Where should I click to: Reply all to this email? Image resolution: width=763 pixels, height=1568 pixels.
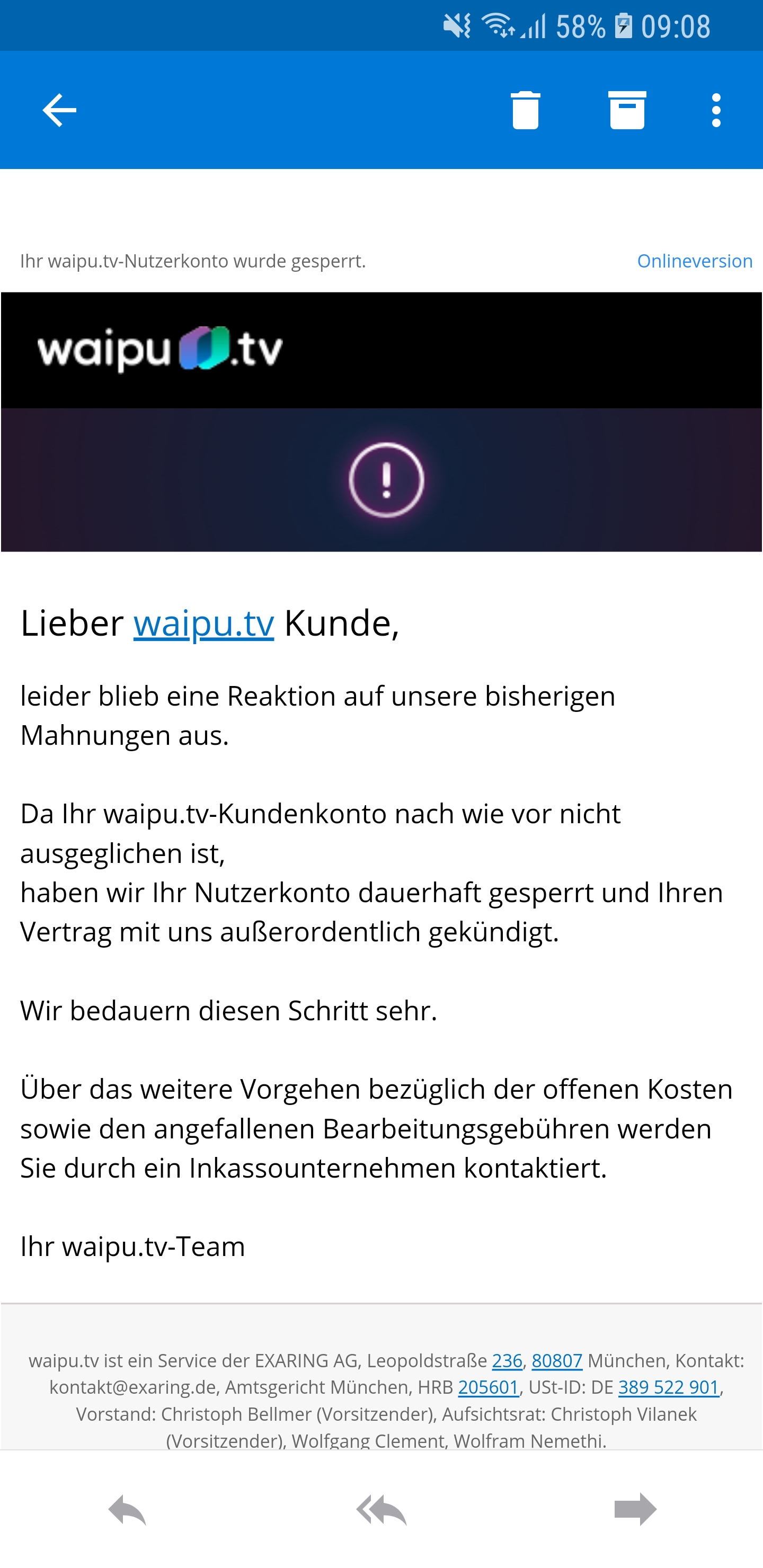(381, 1510)
